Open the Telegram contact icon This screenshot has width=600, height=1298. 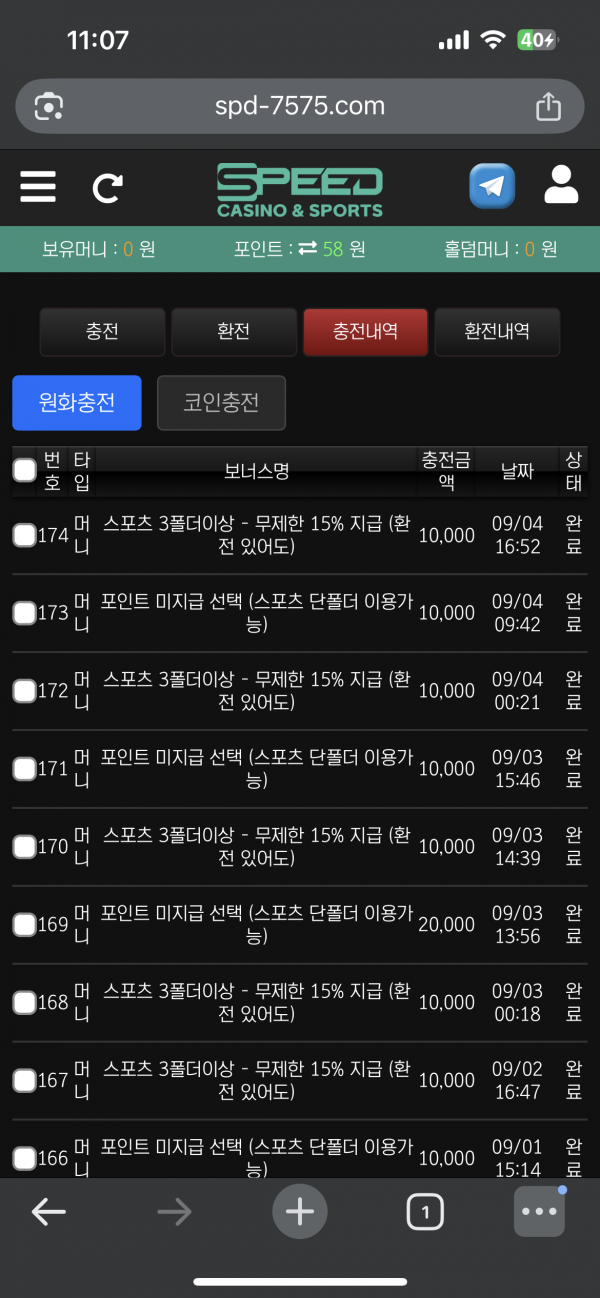[492, 186]
